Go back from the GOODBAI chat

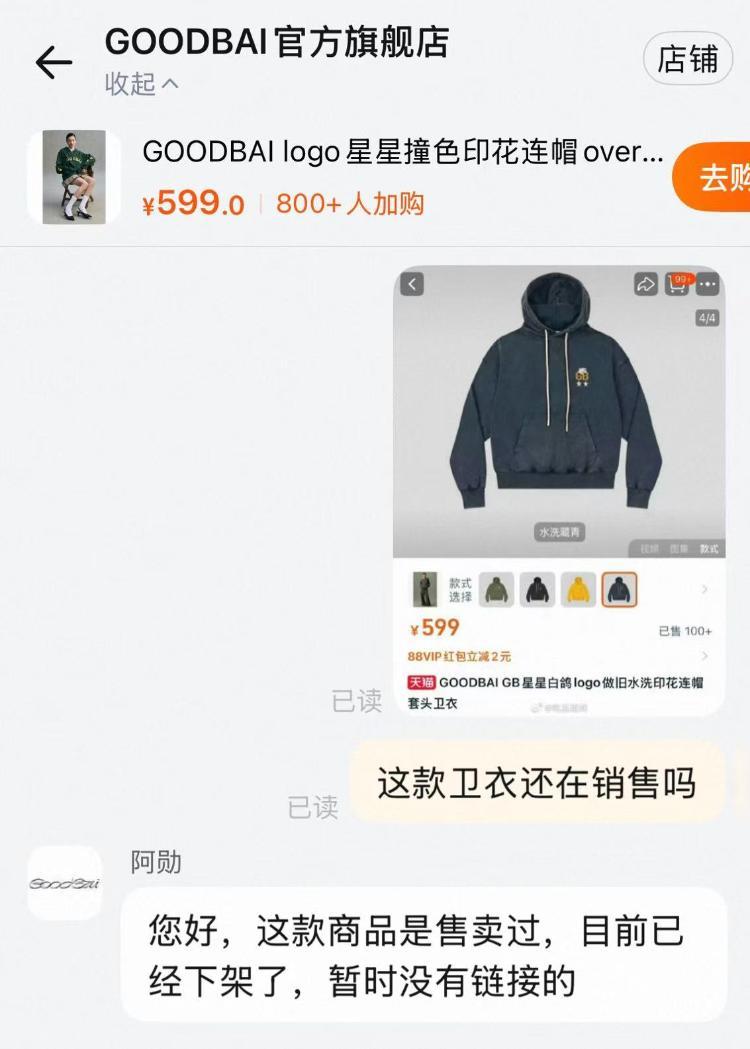[54, 62]
